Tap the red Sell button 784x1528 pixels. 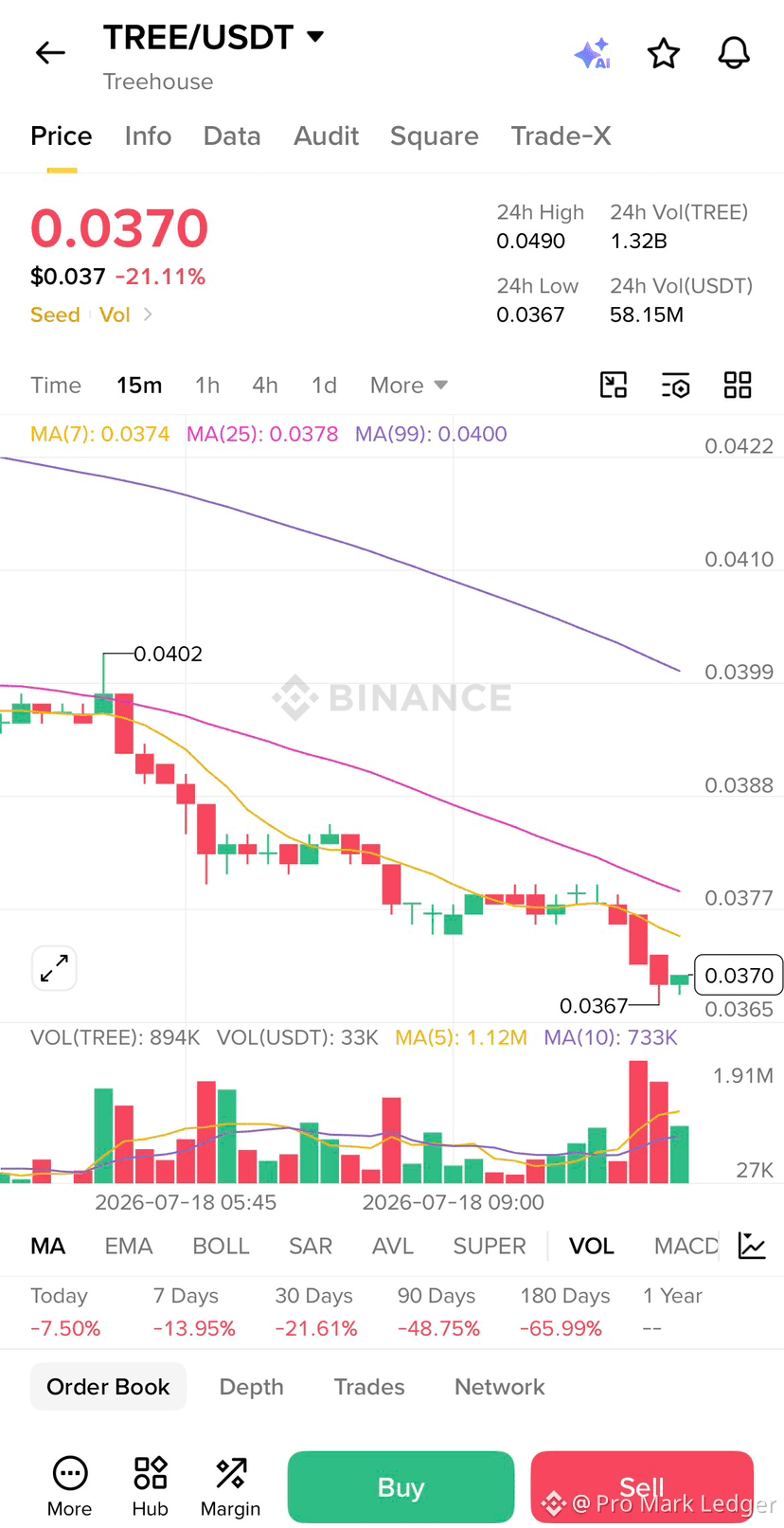click(x=642, y=1487)
